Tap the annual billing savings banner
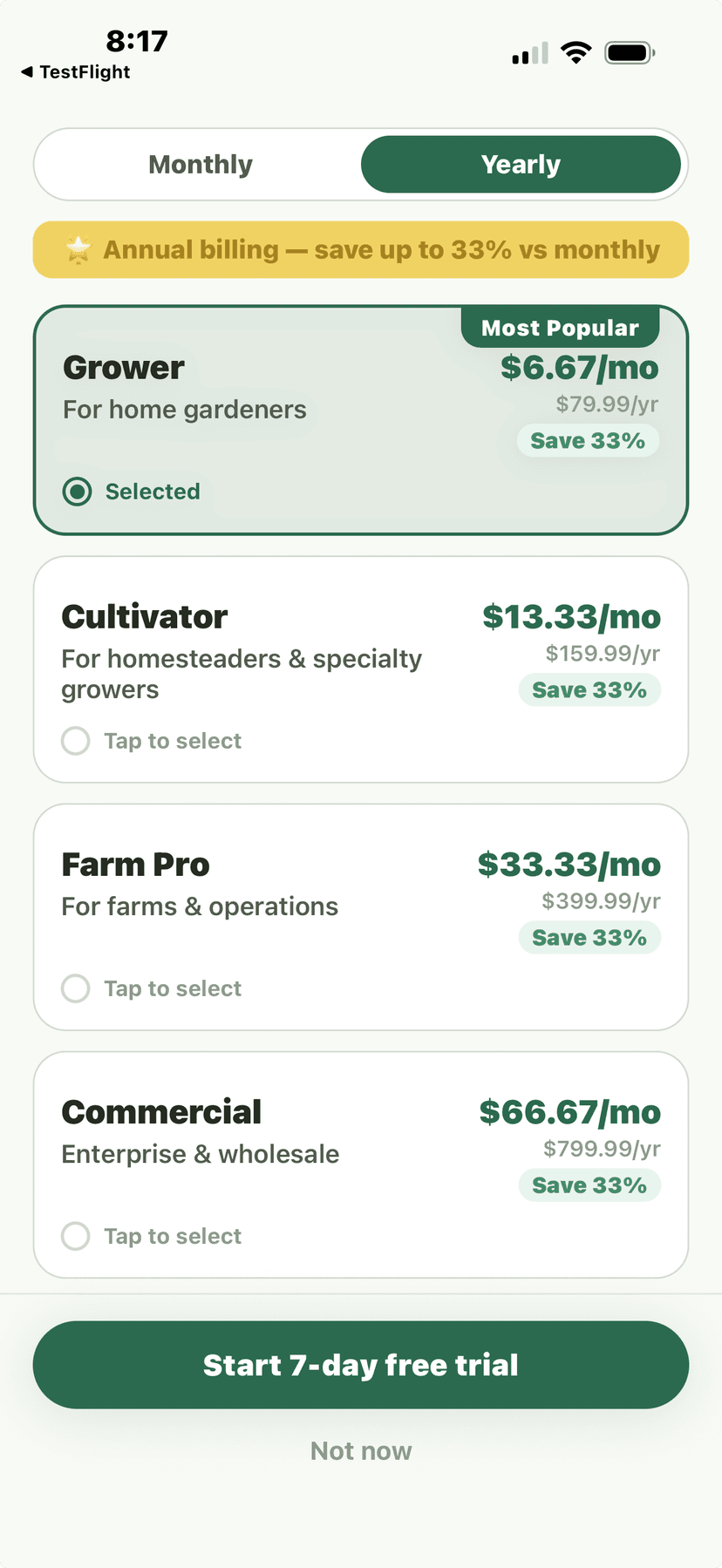The image size is (722, 1568). (361, 249)
